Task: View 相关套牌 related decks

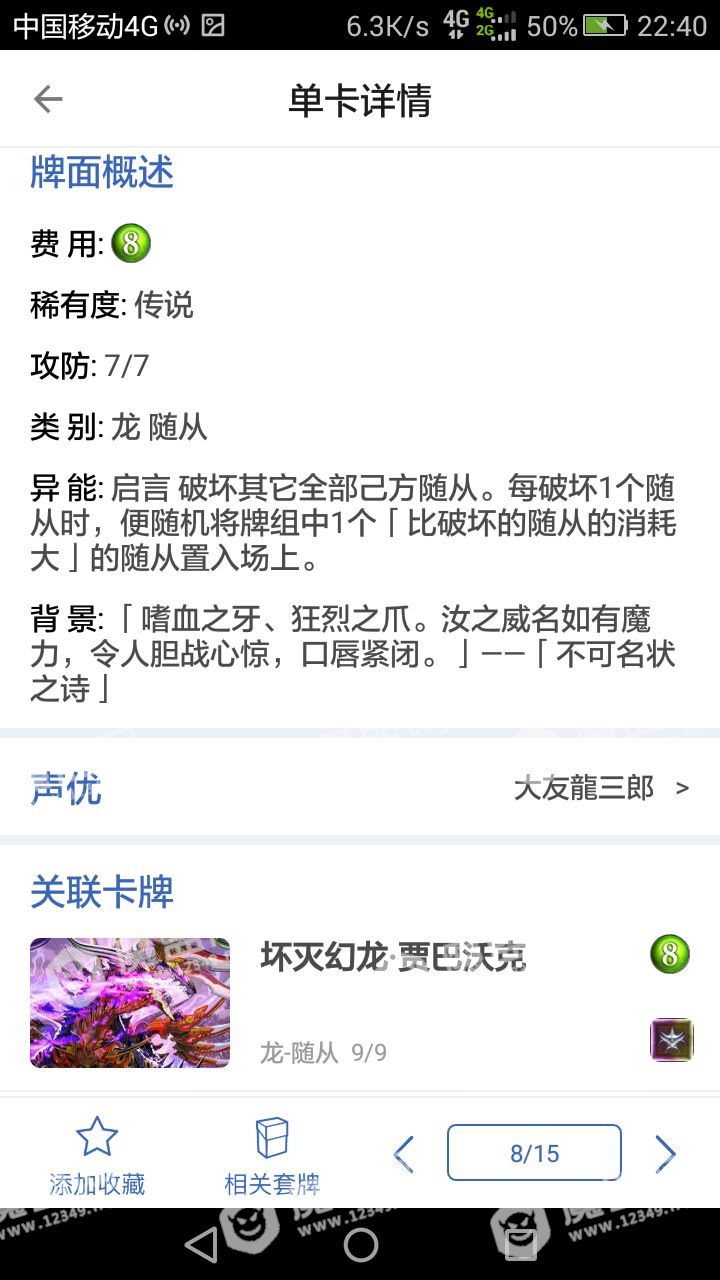Action: coord(272,1156)
